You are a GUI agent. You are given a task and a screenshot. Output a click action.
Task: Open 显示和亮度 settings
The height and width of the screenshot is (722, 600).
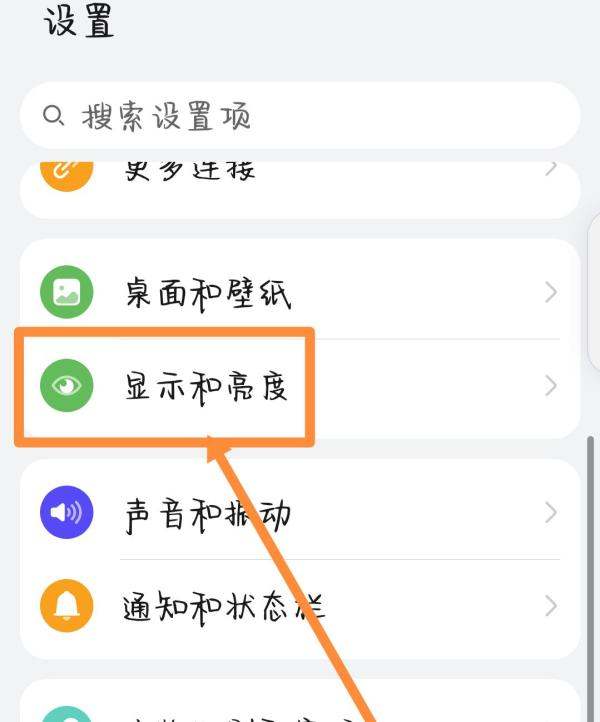[x=300, y=386]
